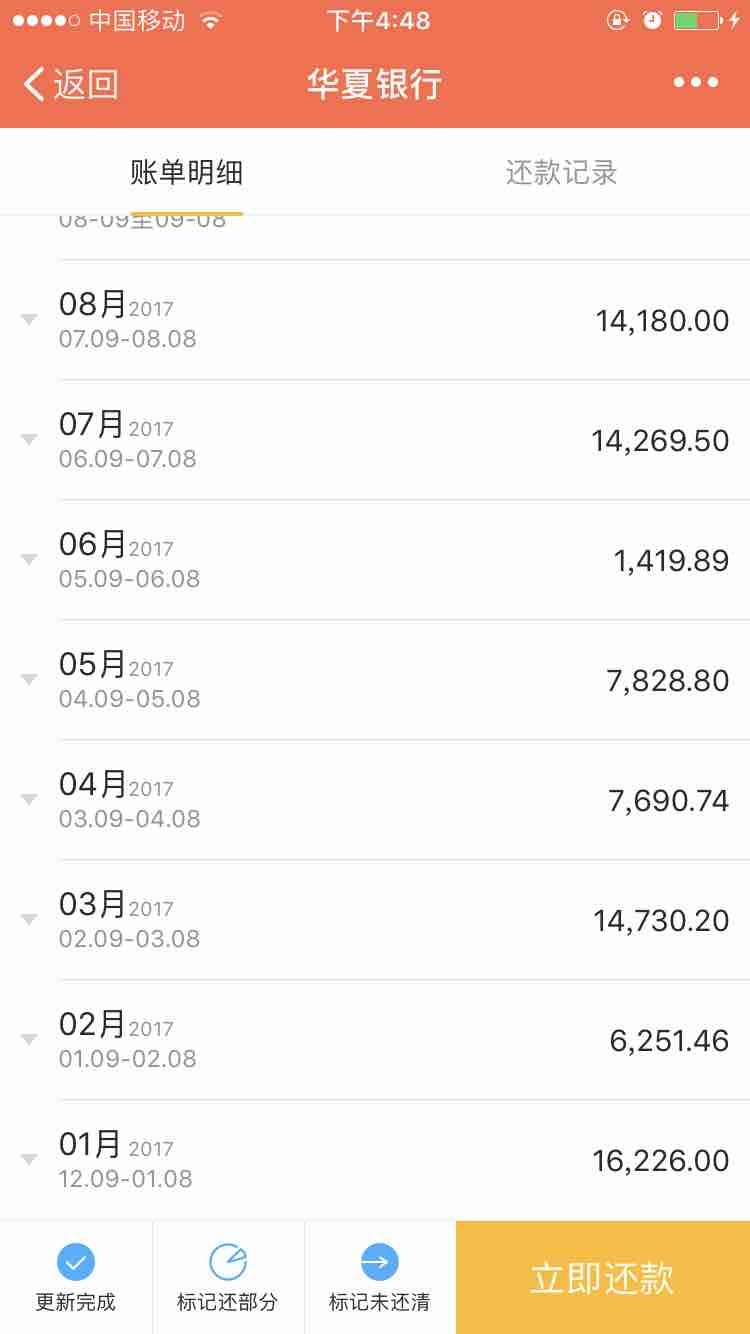Open the 04月 2017 bill of 7,690.74

point(375,800)
